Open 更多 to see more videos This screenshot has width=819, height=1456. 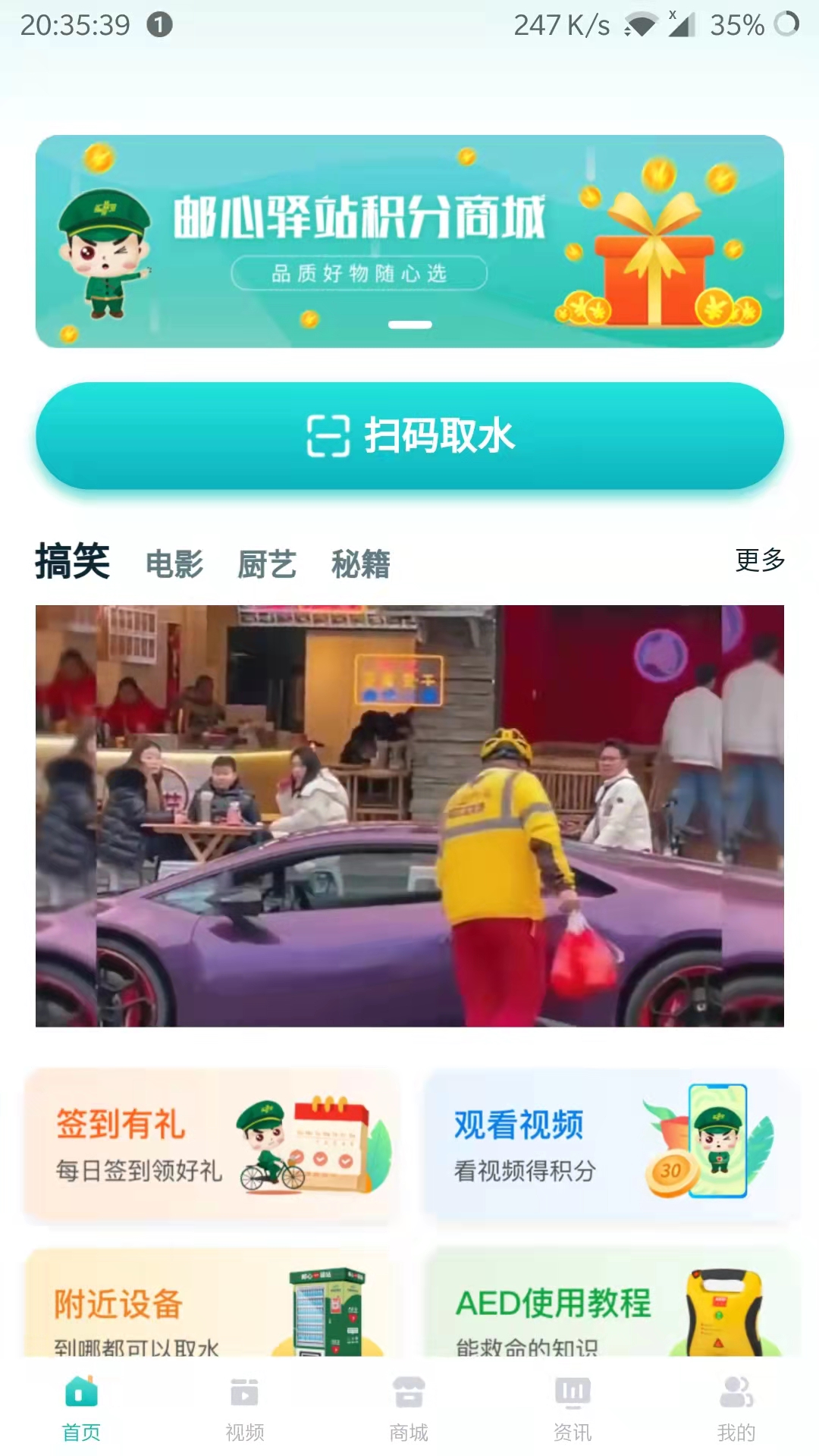760,560
